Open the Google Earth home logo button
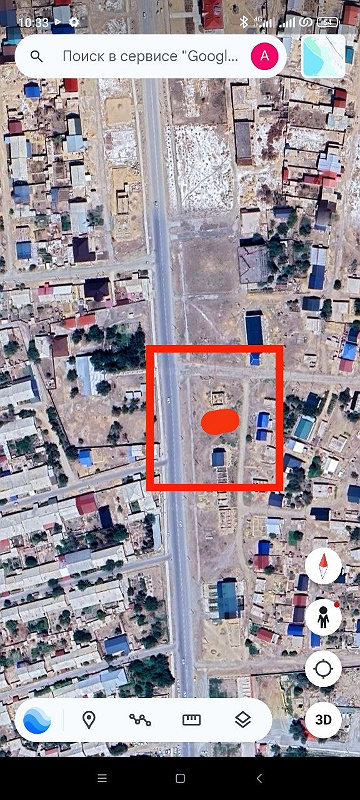Viewport: 360px width, 800px height. pos(37,720)
